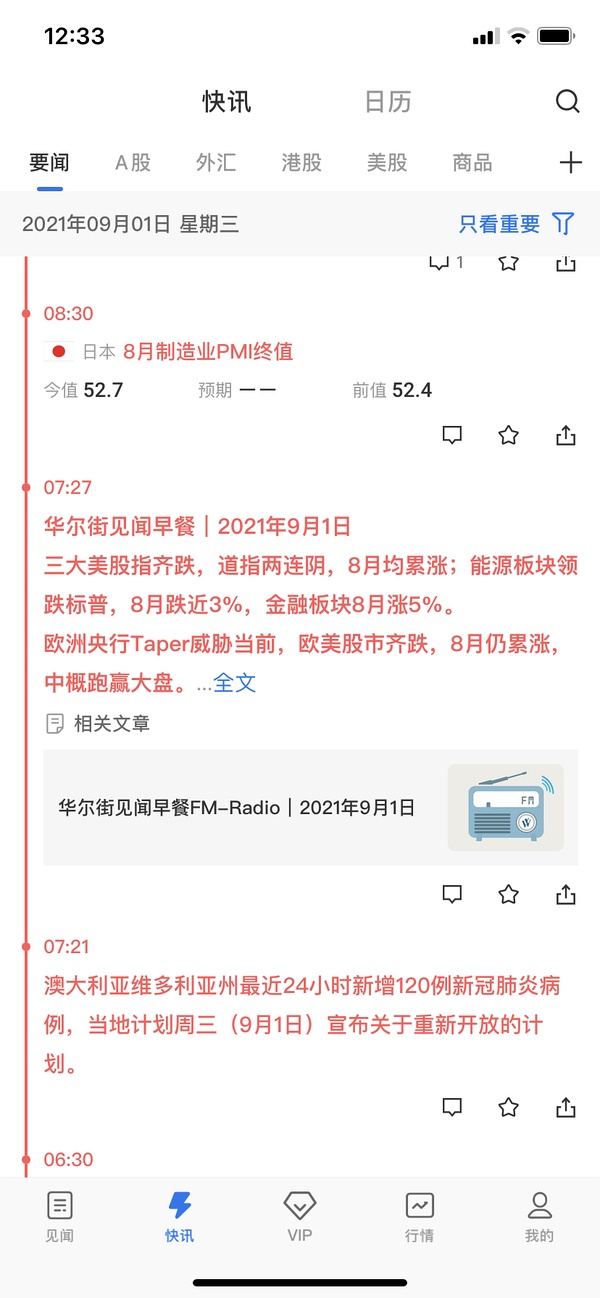
Task: Enable the 只看重要 filter
Action: pyautogui.click(x=516, y=224)
